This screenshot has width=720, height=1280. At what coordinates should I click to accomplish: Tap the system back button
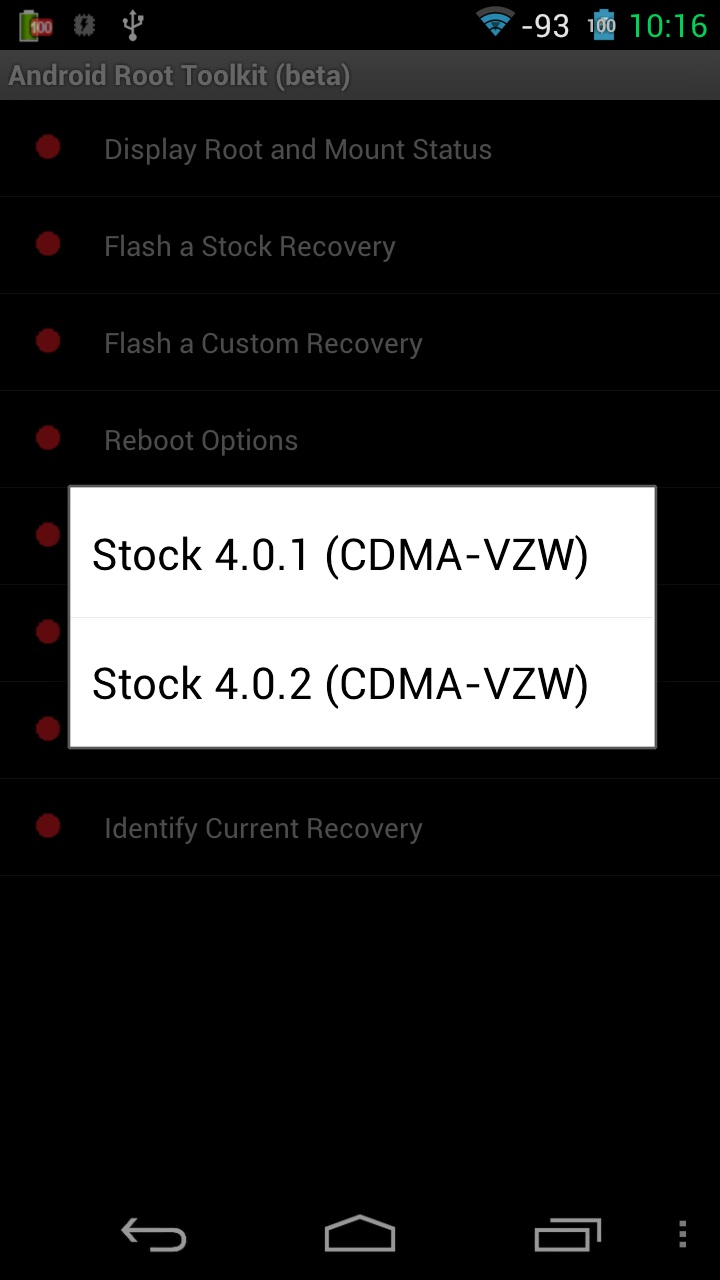click(x=154, y=1234)
